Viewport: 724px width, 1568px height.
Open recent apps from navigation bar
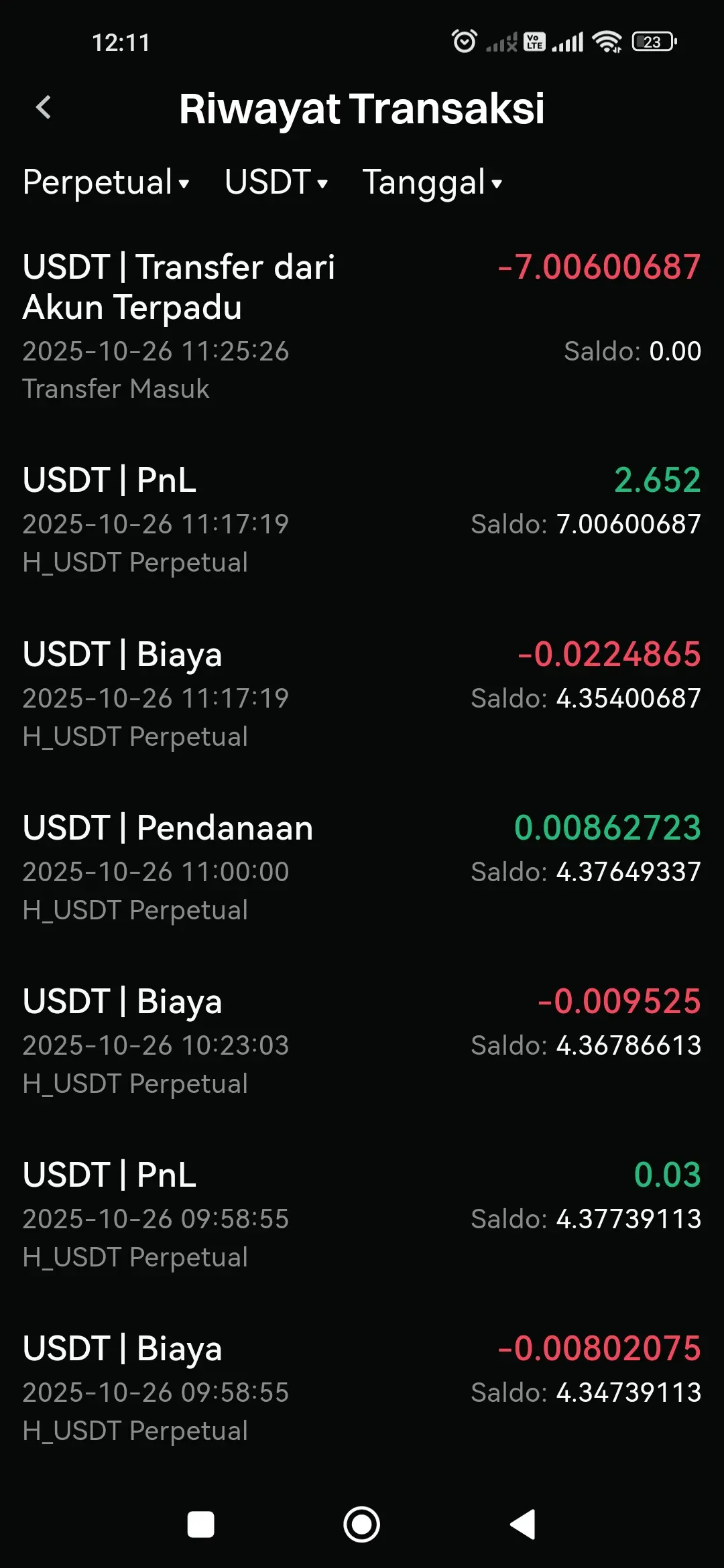pos(200,1524)
